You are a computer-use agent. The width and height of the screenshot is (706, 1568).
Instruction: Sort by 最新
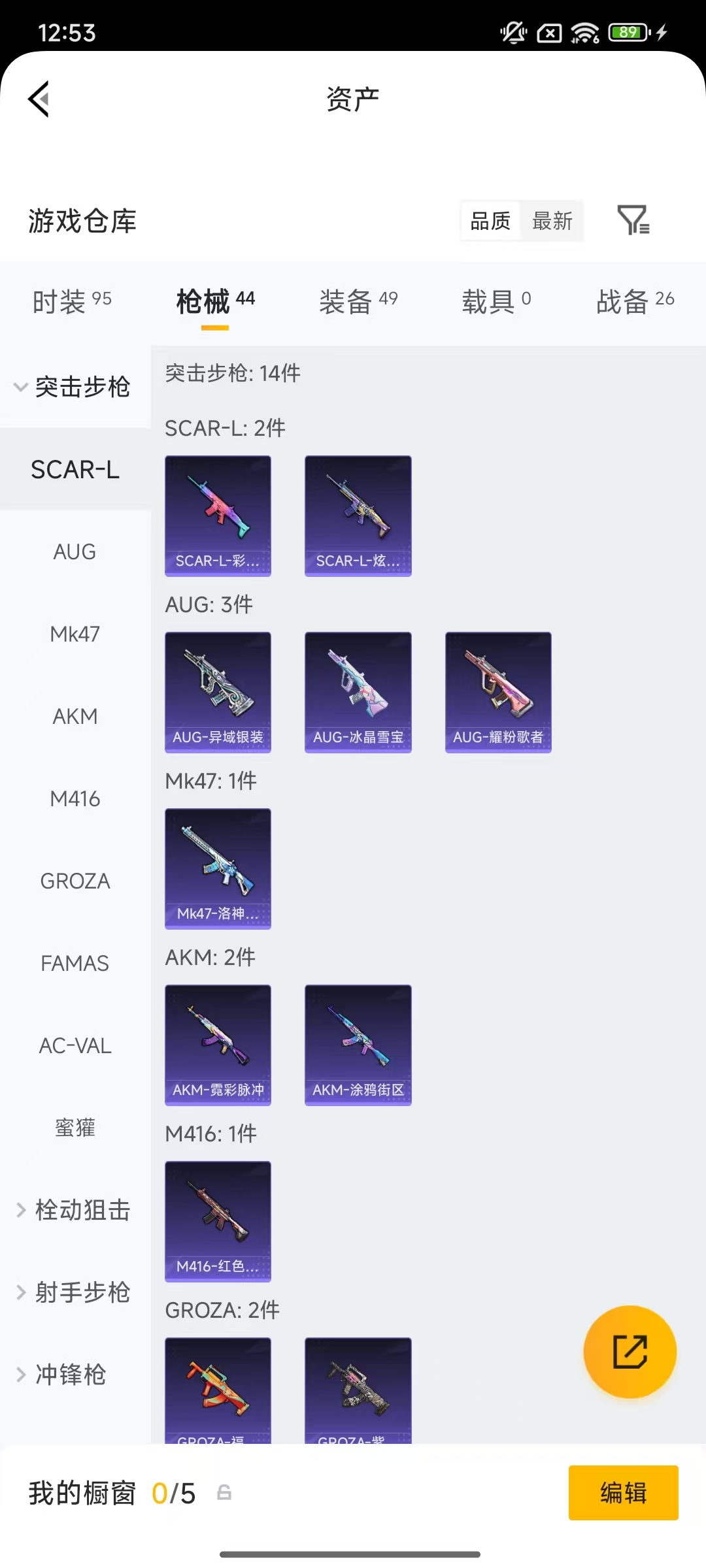552,221
